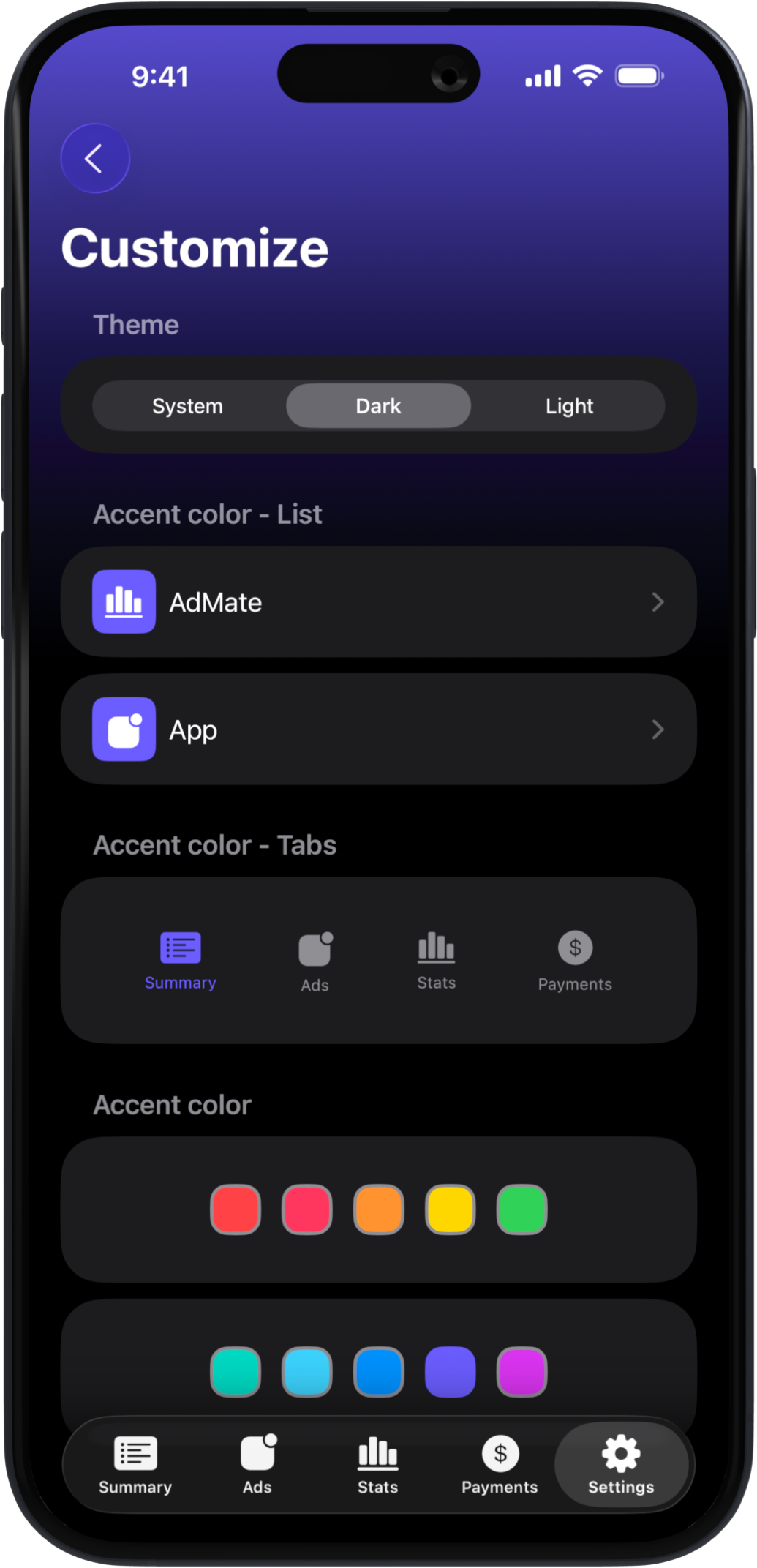Switch theme to Light

[x=569, y=406]
